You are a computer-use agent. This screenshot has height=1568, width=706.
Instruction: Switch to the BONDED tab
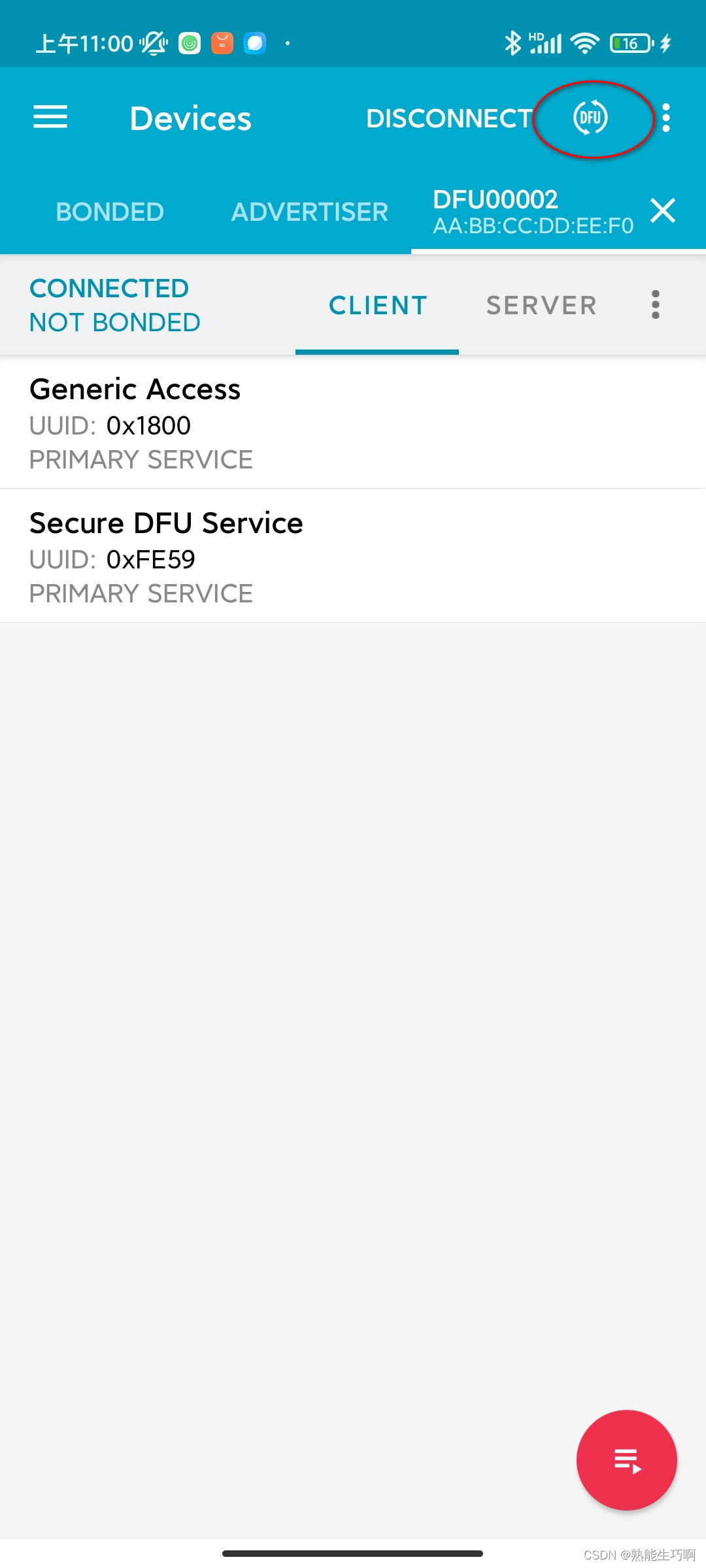[110, 212]
